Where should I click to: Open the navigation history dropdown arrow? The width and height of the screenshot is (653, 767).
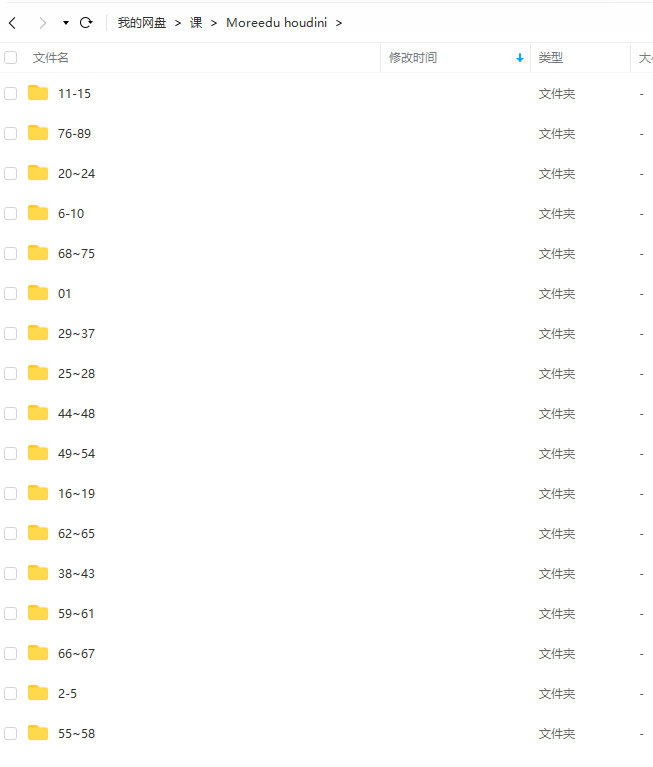point(66,22)
